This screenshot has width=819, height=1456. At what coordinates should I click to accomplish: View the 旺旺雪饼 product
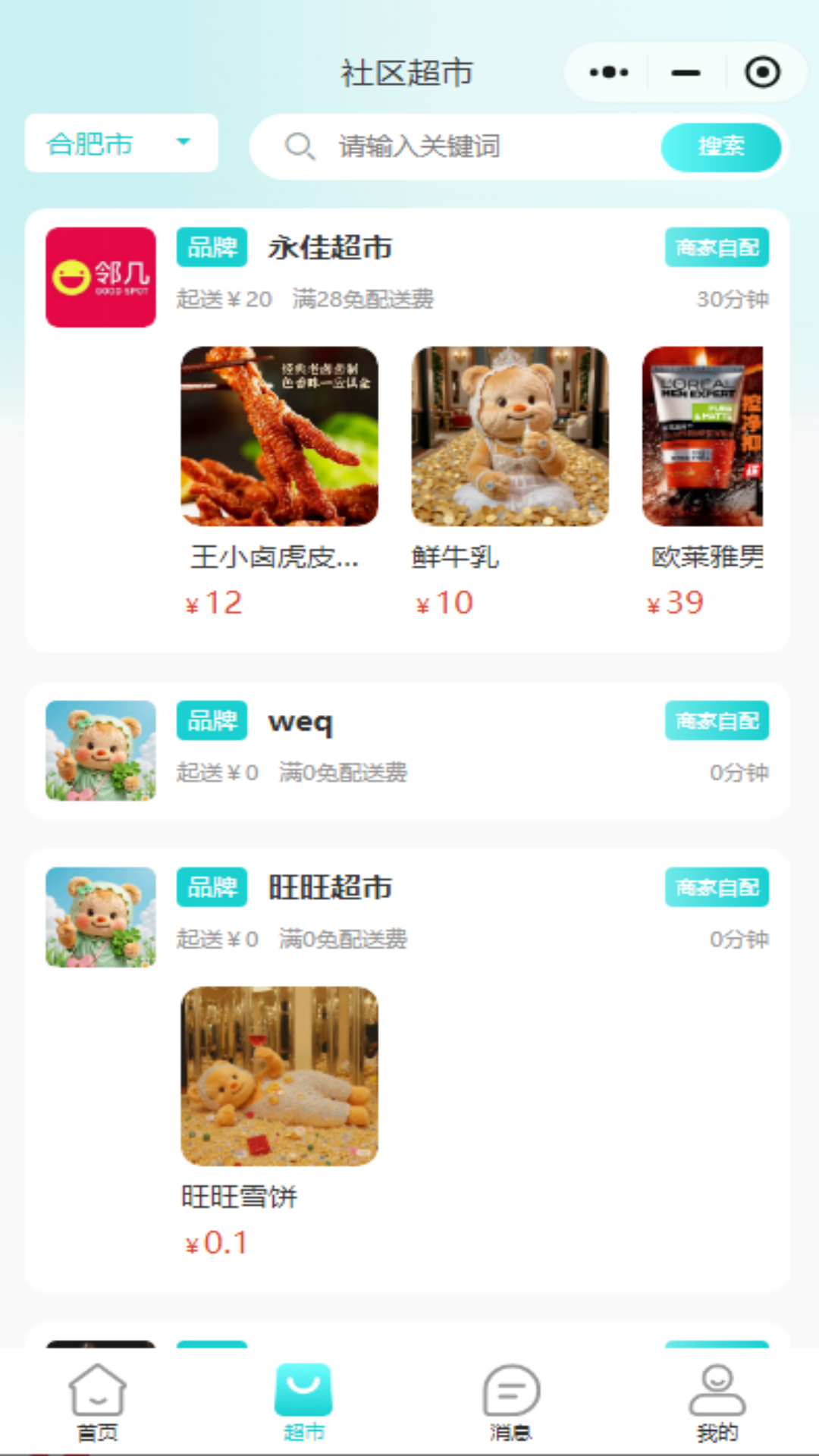tap(279, 1076)
